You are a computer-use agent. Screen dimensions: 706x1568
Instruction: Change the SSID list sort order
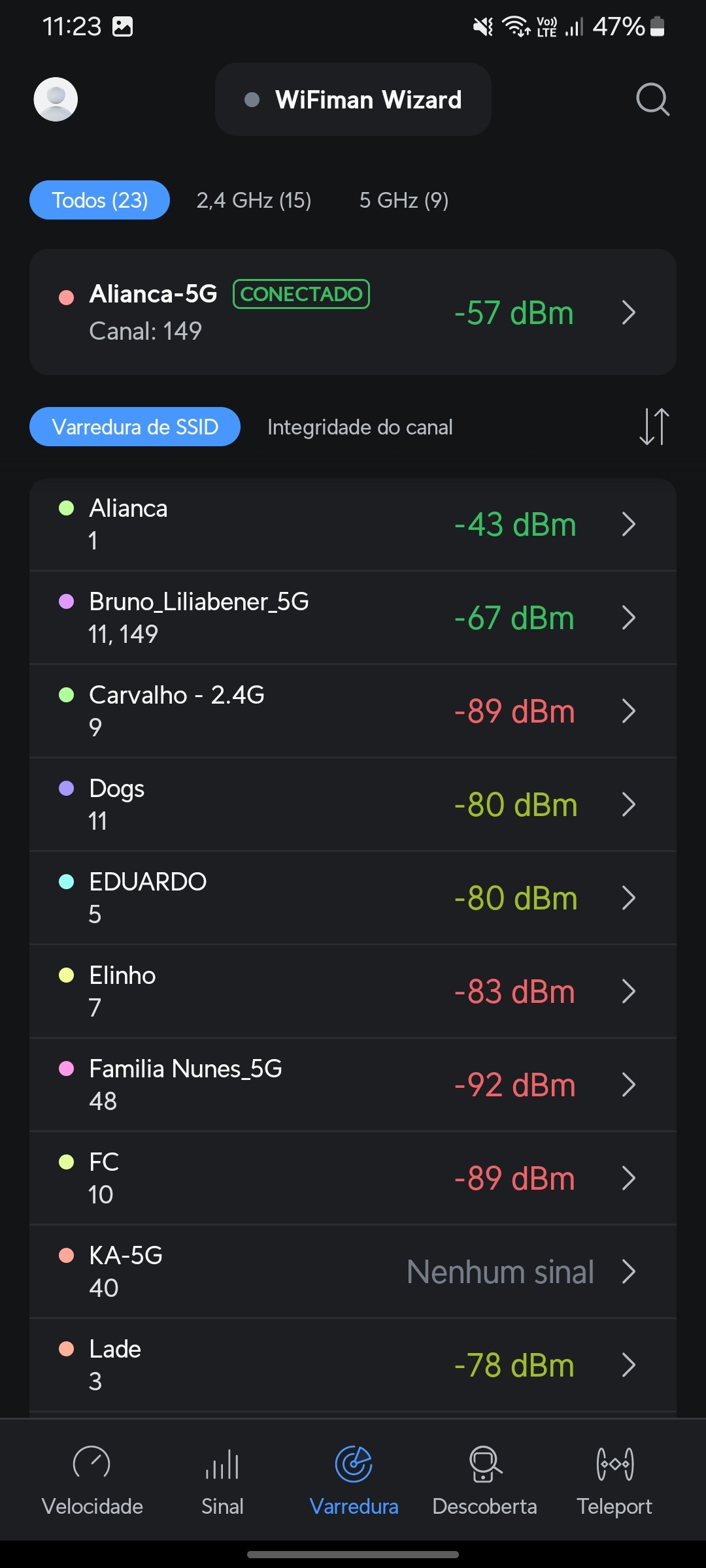[654, 427]
